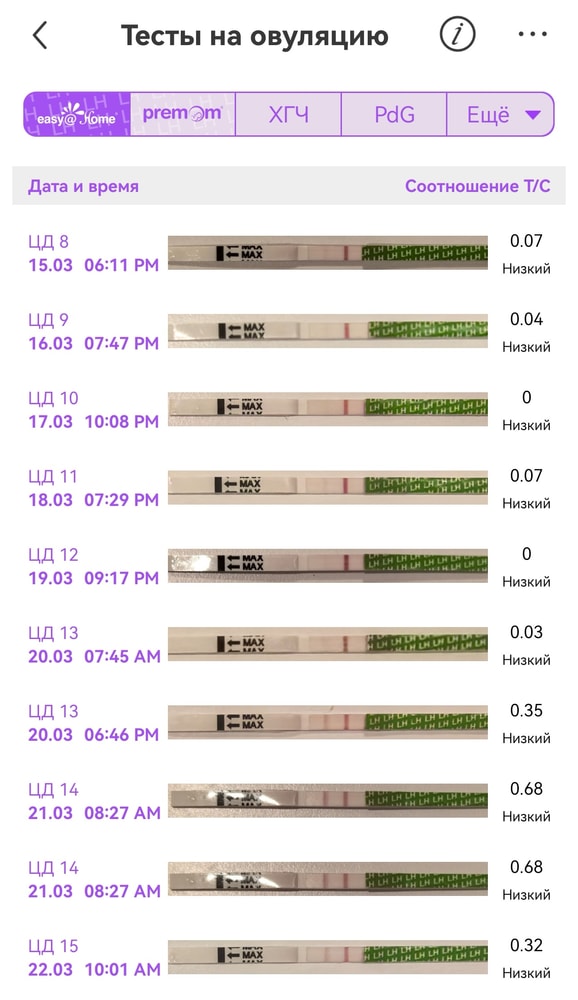Screen dimensions: 578x1000
Task: Select the easy@Home tab
Action: (77, 114)
